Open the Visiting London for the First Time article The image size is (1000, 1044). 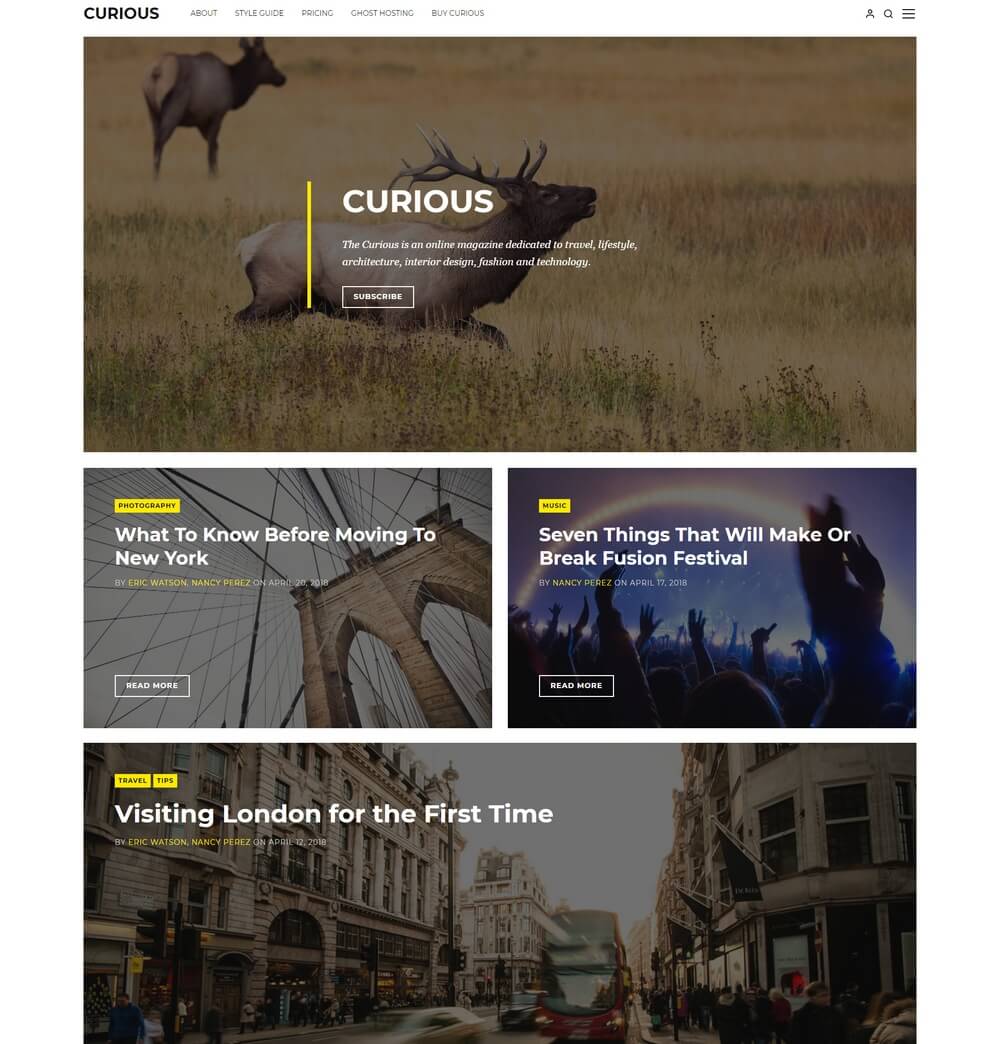333,814
